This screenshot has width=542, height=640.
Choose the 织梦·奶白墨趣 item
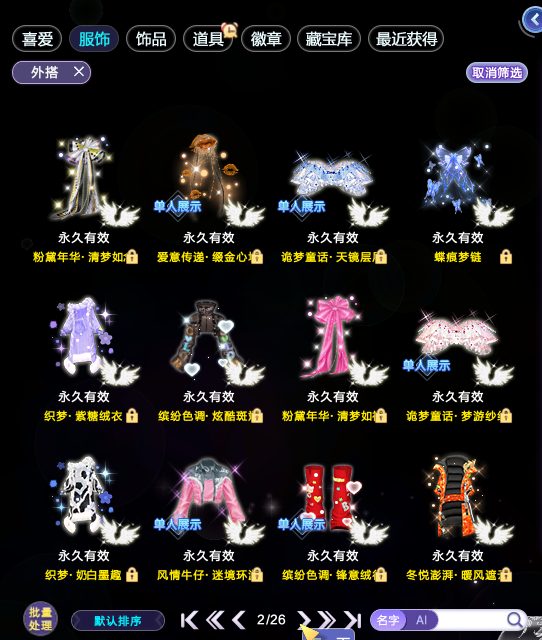click(x=84, y=516)
